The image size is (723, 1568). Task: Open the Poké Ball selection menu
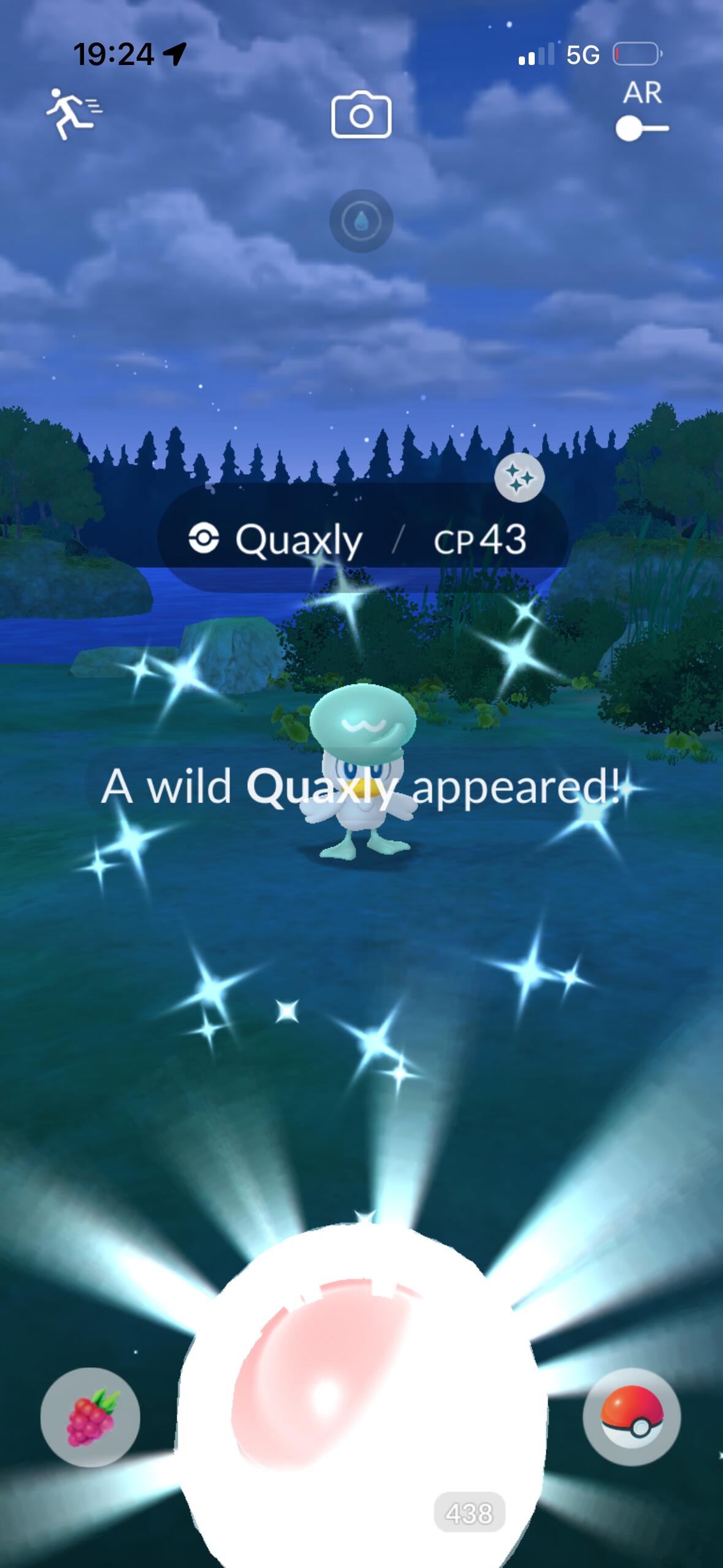click(x=632, y=1416)
